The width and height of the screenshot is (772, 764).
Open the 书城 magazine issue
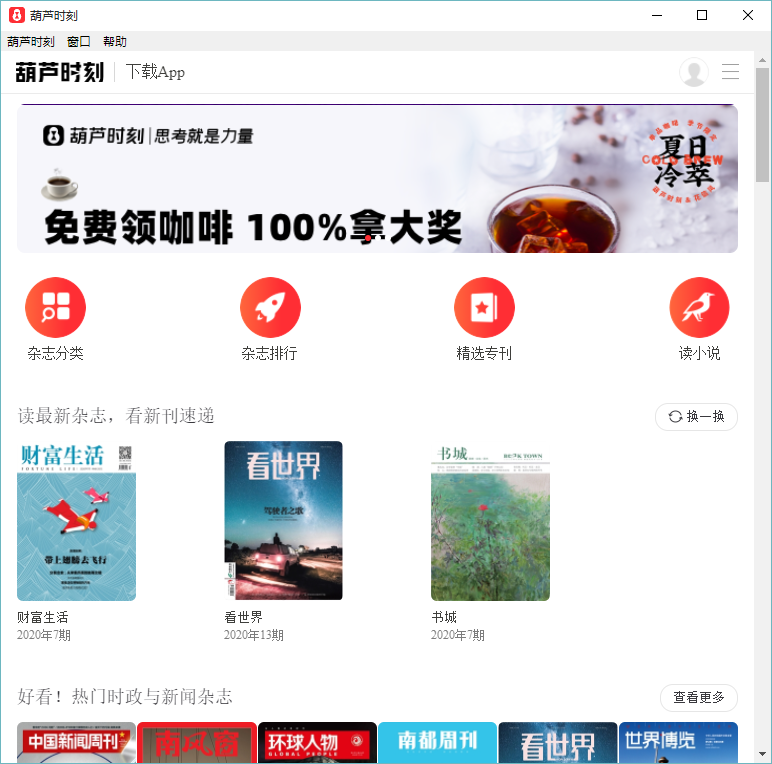tap(490, 521)
